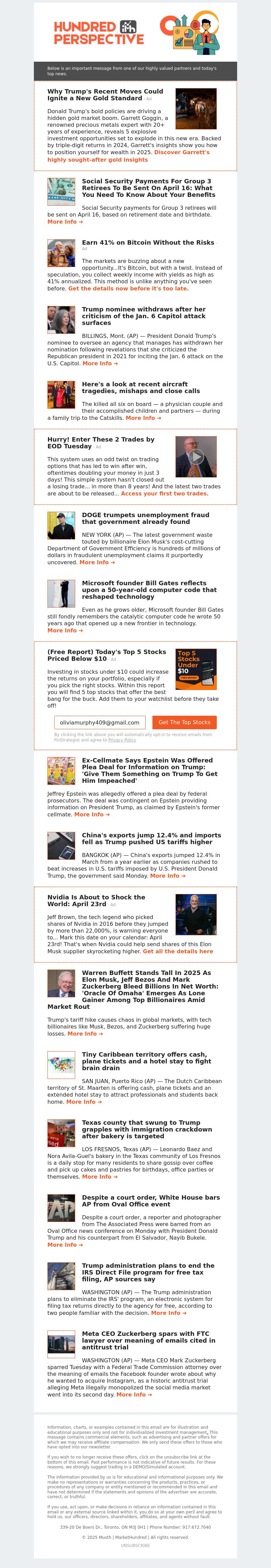Open More Info for Texas county bakery article
Viewport: 271px width, 1568px height.
click(x=99, y=1177)
